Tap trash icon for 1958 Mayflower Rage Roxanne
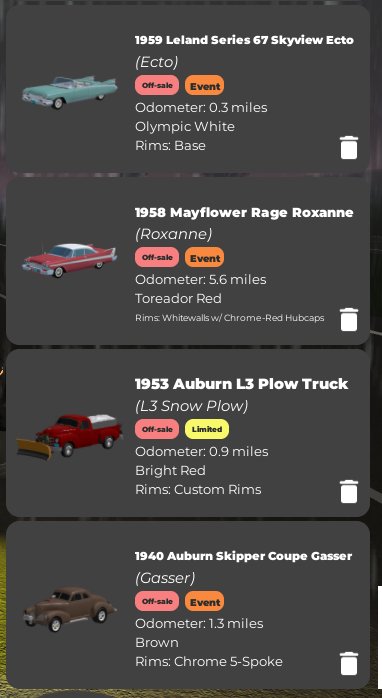 pyautogui.click(x=349, y=319)
